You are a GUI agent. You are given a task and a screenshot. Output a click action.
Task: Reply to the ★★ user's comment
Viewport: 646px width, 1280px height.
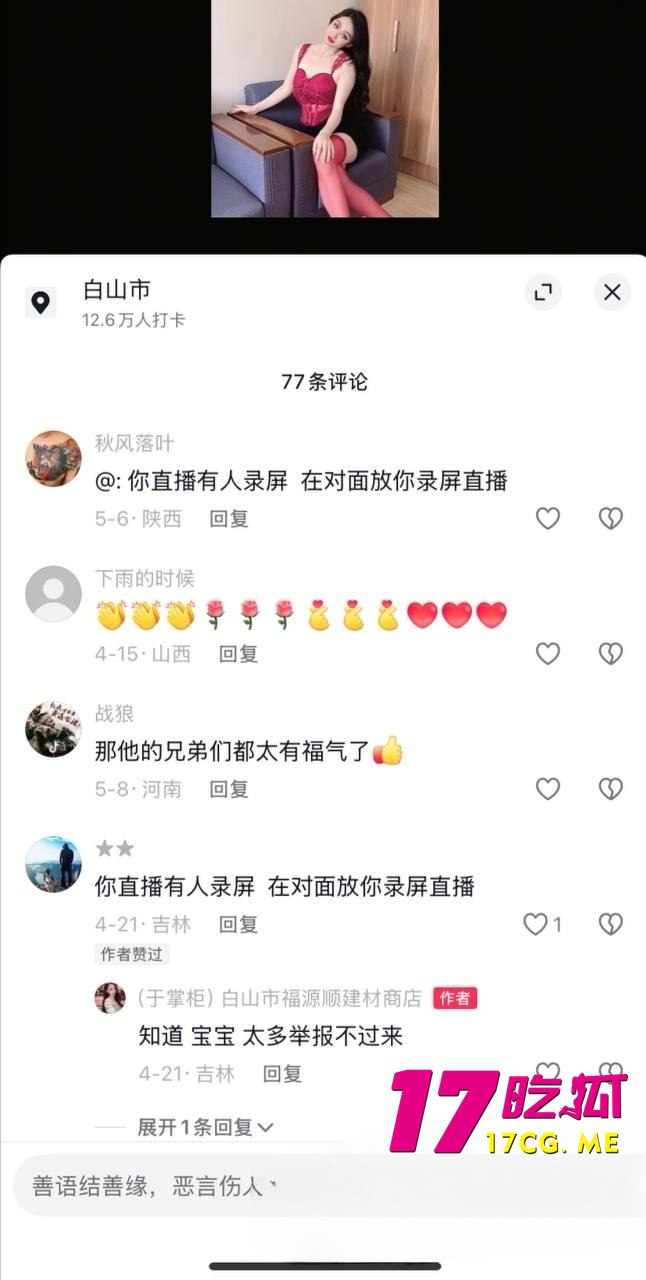pyautogui.click(x=238, y=924)
